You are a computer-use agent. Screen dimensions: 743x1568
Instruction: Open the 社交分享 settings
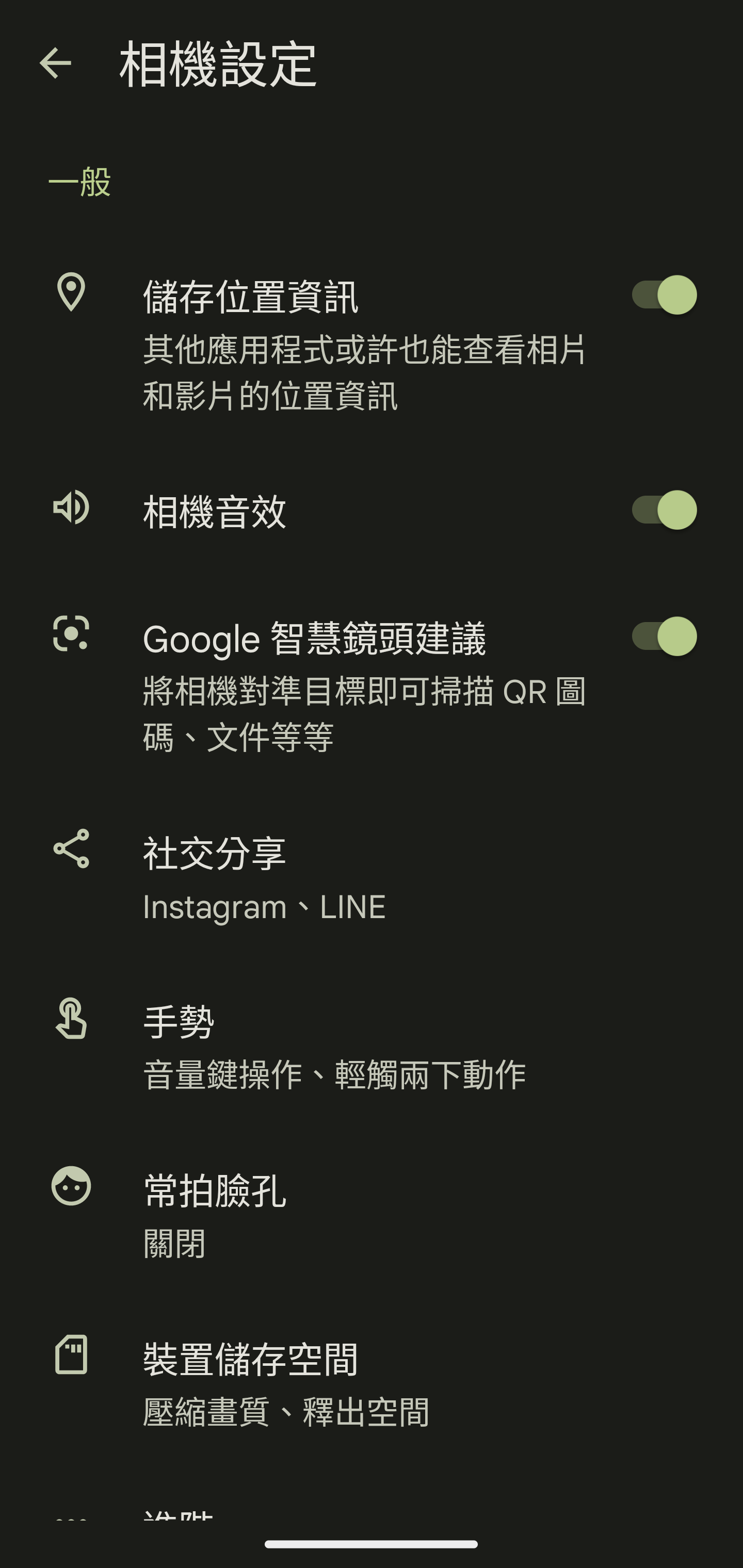pyautogui.click(x=372, y=878)
